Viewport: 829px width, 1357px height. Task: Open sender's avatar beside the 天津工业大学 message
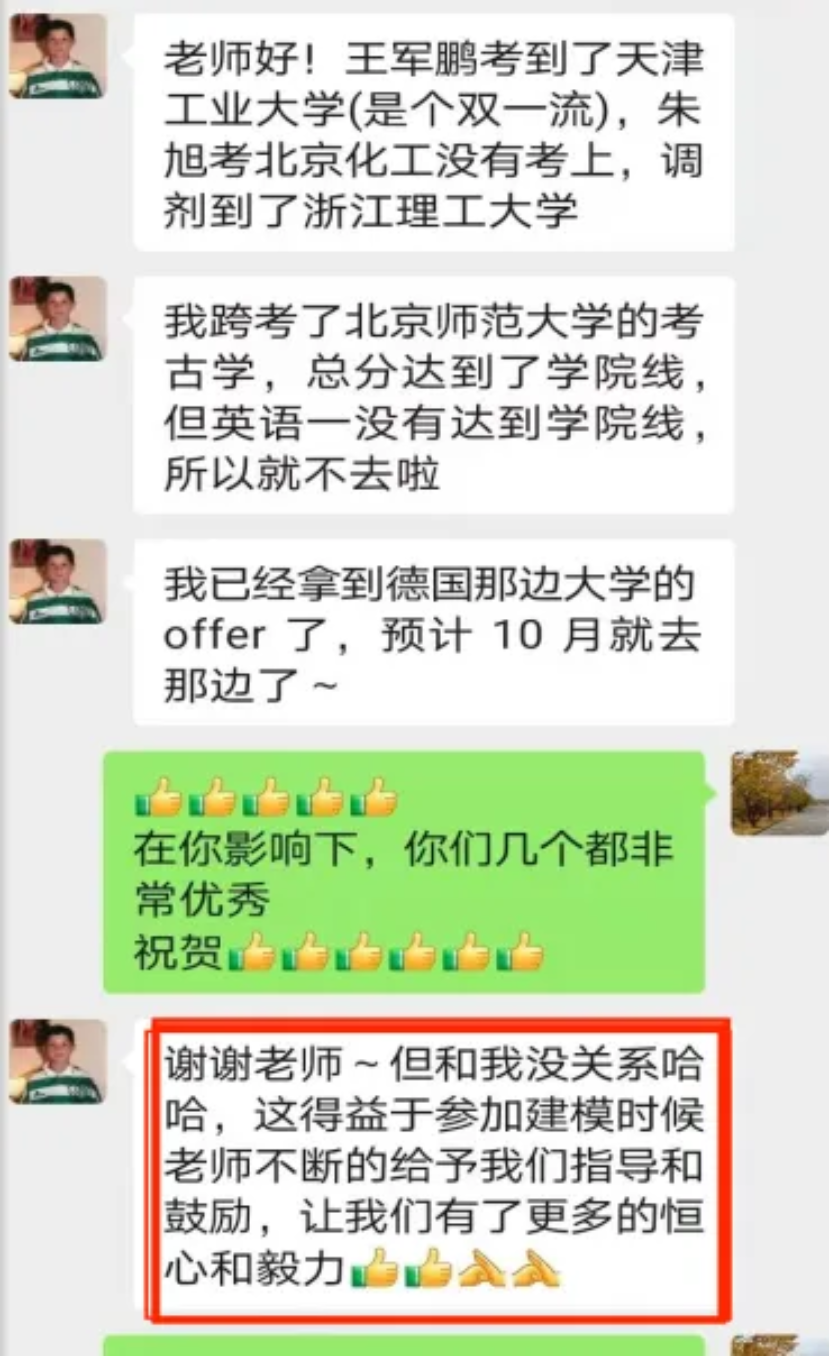pyautogui.click(x=58, y=56)
